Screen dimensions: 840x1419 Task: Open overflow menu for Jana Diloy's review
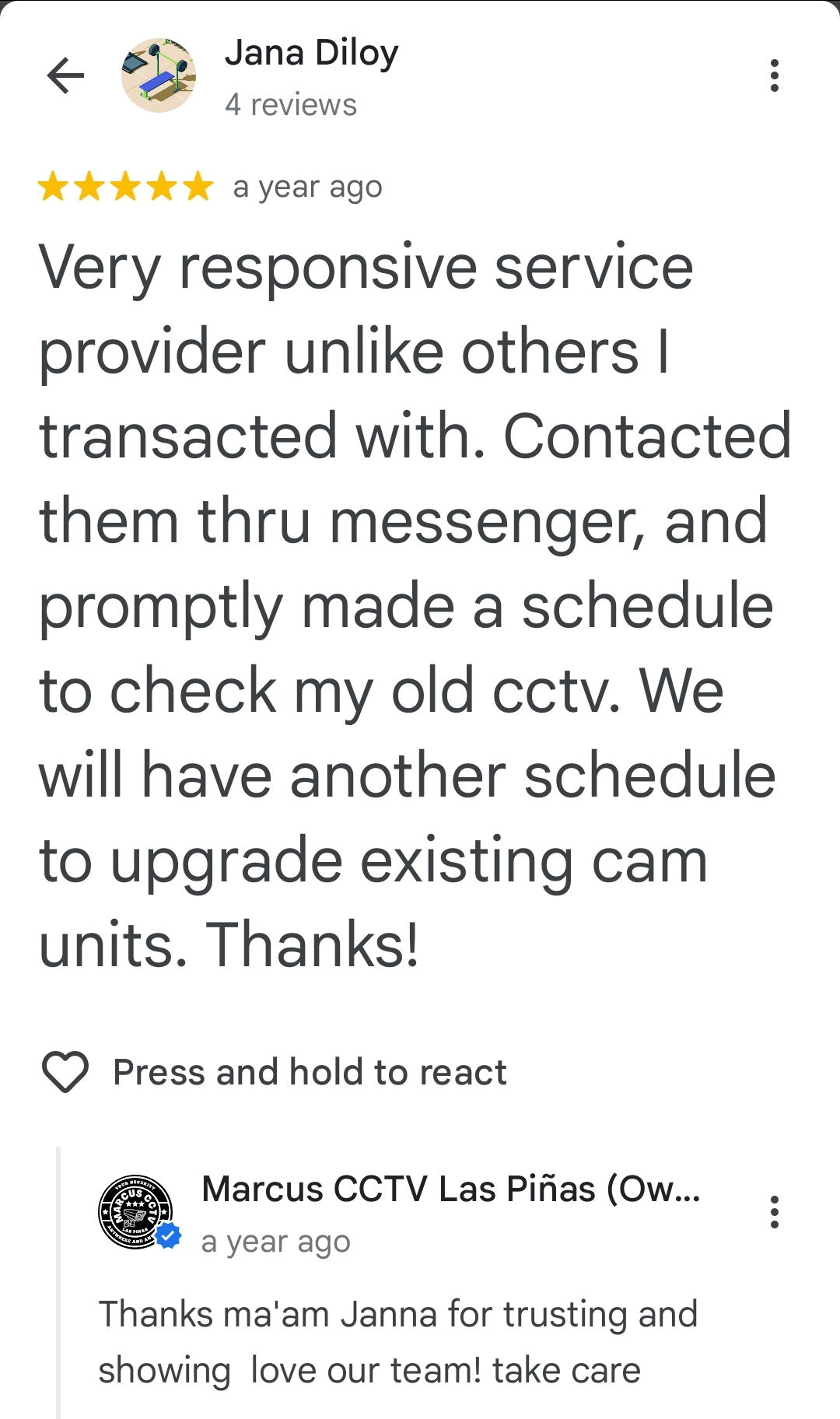774,75
